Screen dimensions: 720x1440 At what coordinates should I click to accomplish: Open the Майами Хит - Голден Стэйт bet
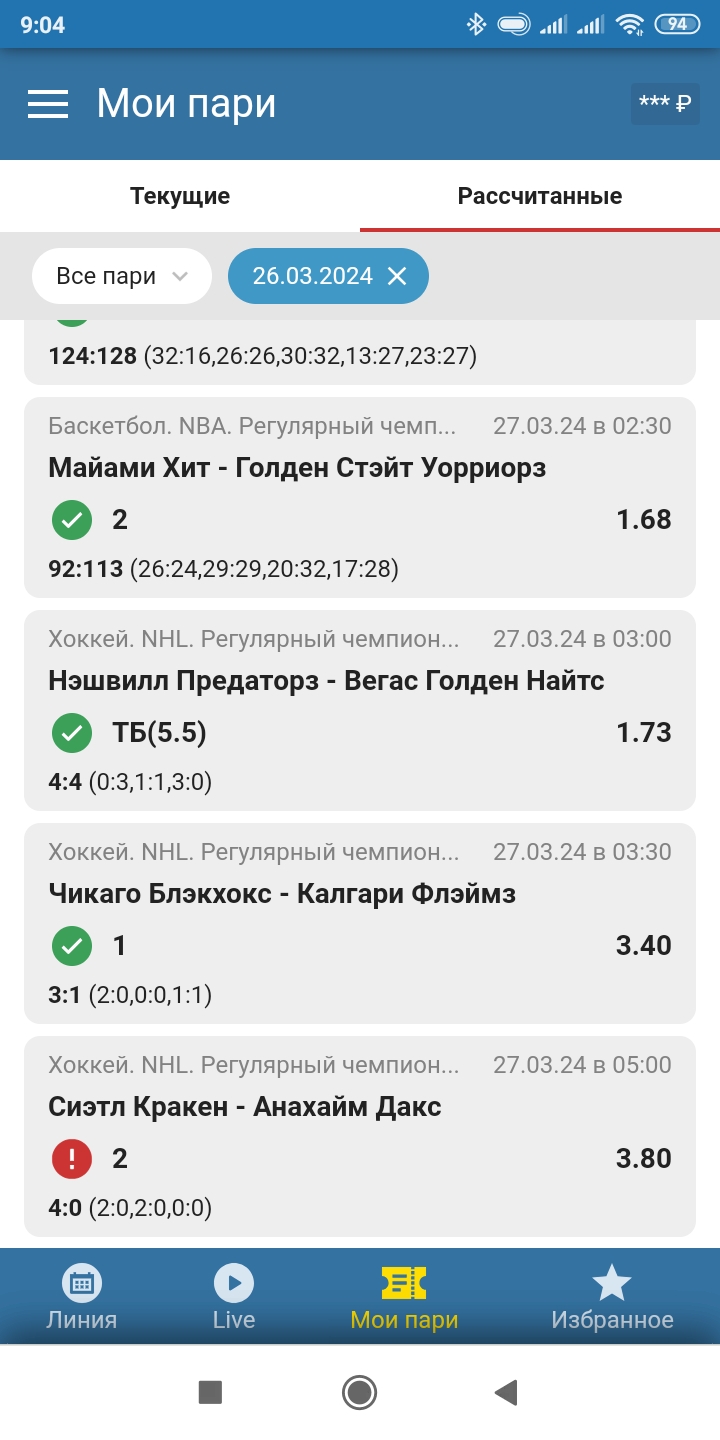360,498
